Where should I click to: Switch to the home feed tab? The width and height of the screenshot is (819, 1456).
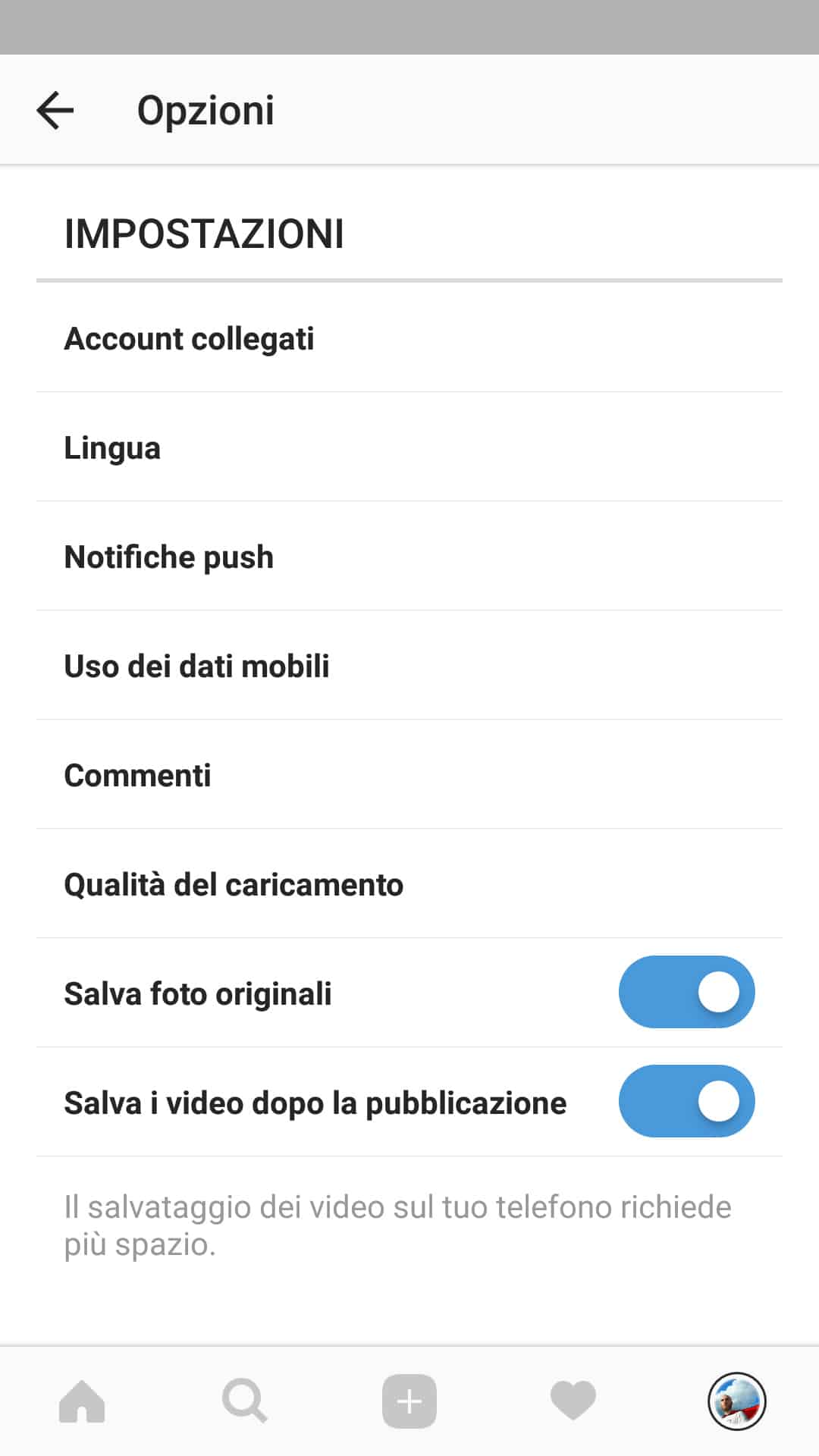[x=82, y=1401]
